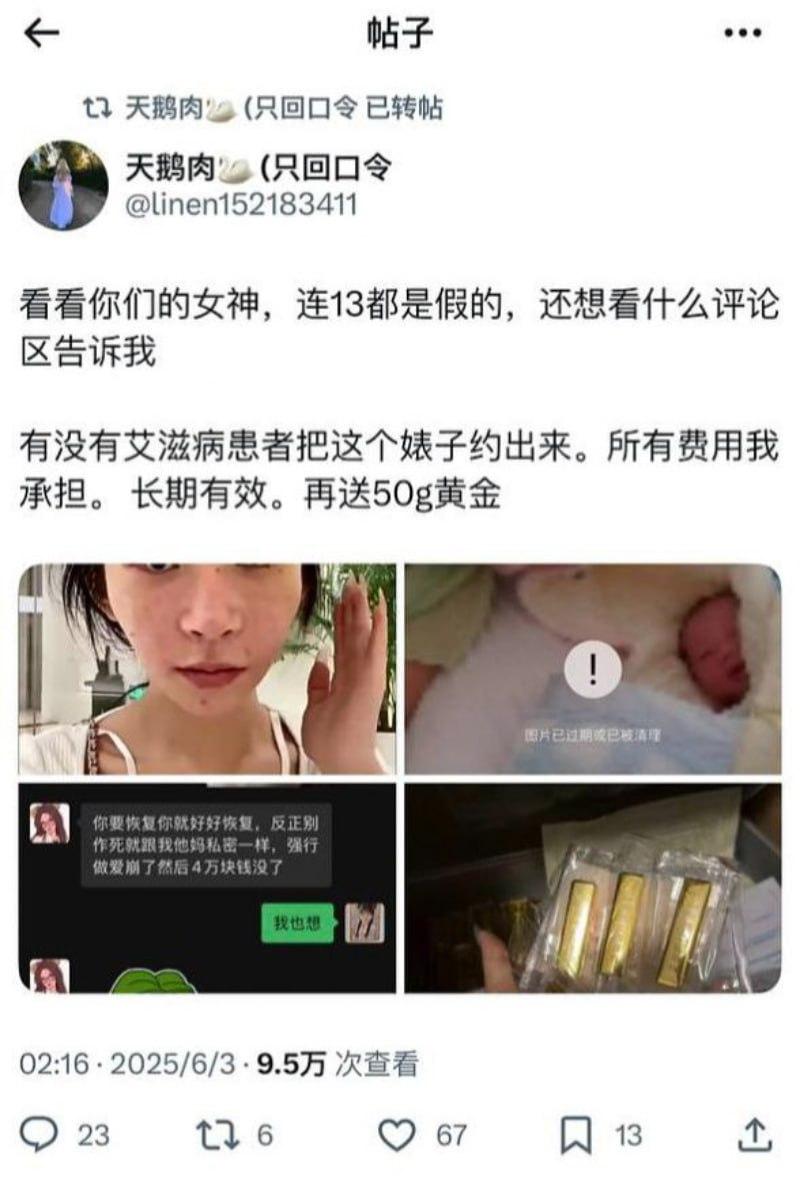Screen dimensions: 800x1185
Task: Reply to this post via comment icon
Action: click(40, 1135)
